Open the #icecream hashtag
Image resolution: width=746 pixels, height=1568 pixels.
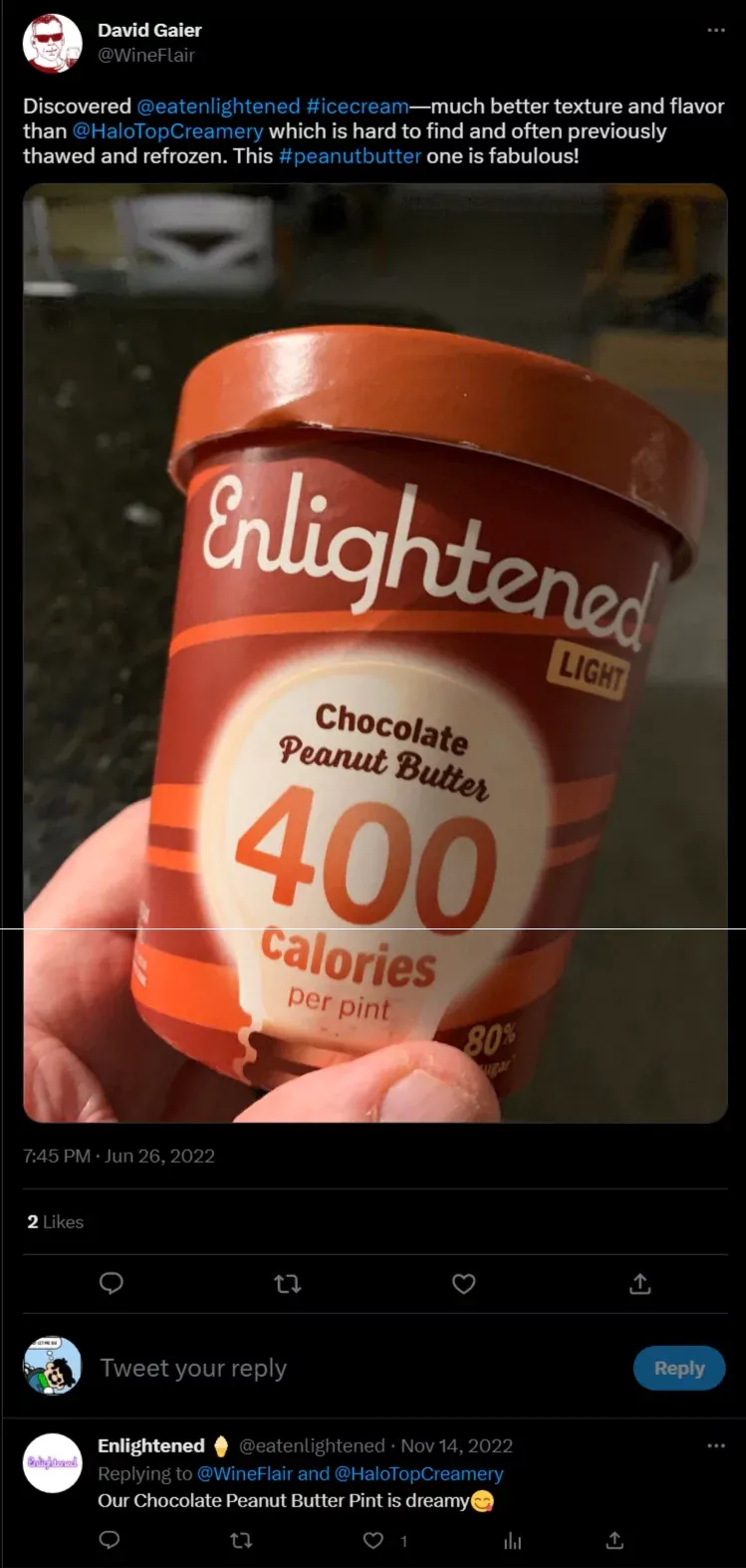358,107
